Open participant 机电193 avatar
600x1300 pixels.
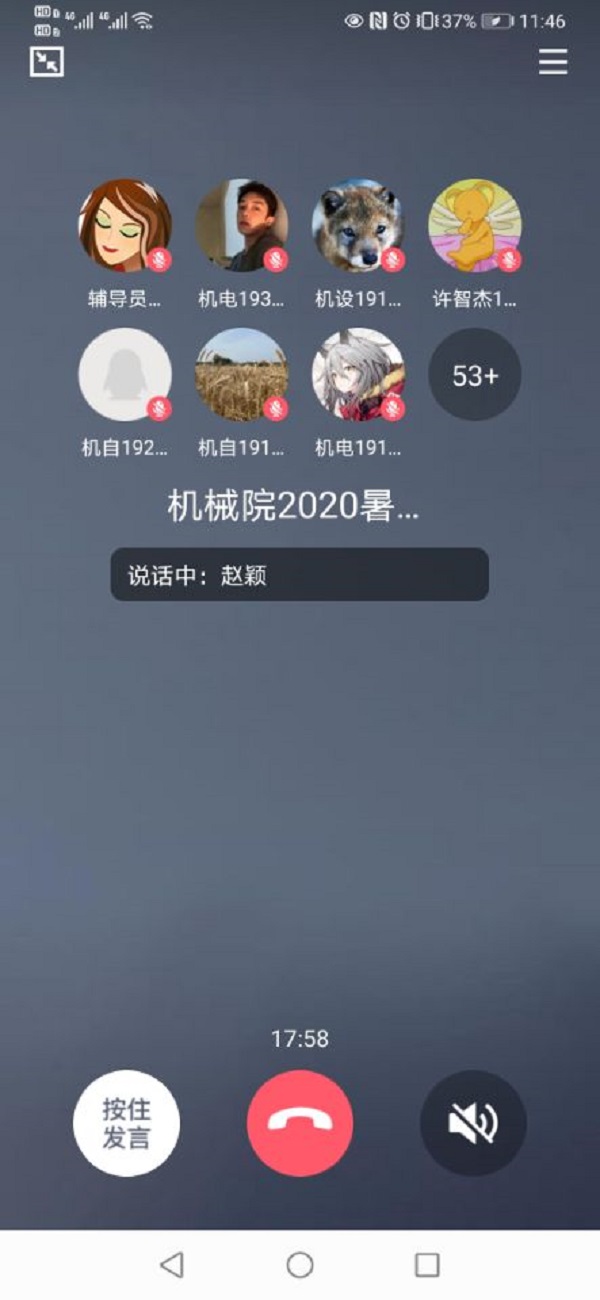coord(242,226)
